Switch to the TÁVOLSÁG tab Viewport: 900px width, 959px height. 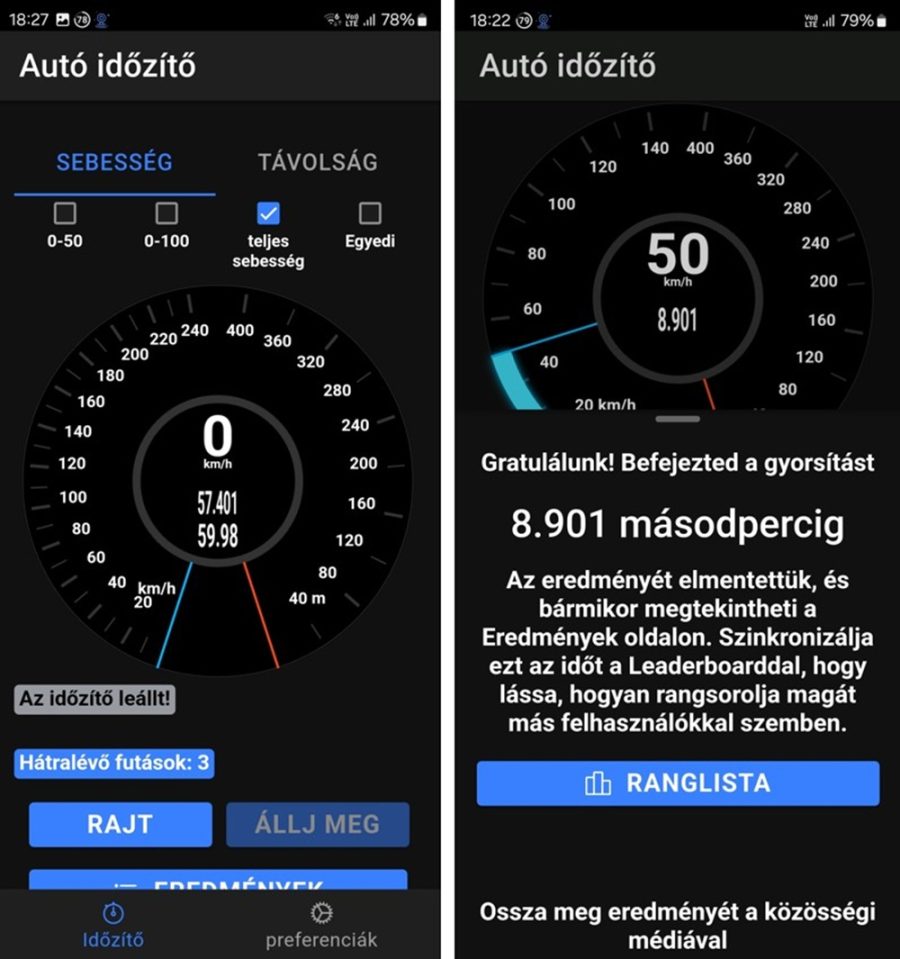[x=318, y=162]
